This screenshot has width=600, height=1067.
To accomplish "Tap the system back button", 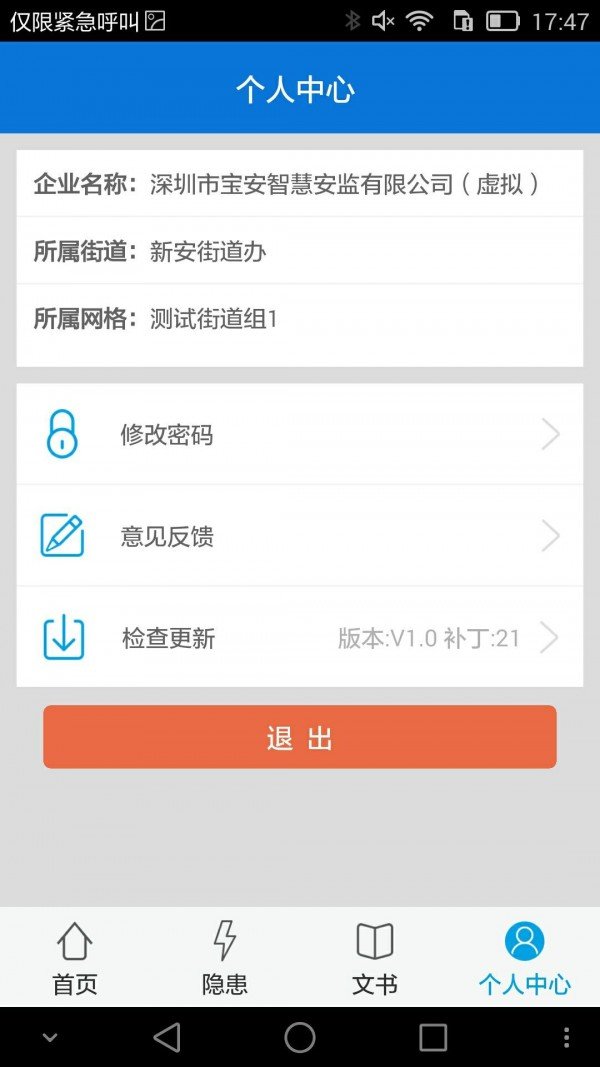I will point(167,1037).
